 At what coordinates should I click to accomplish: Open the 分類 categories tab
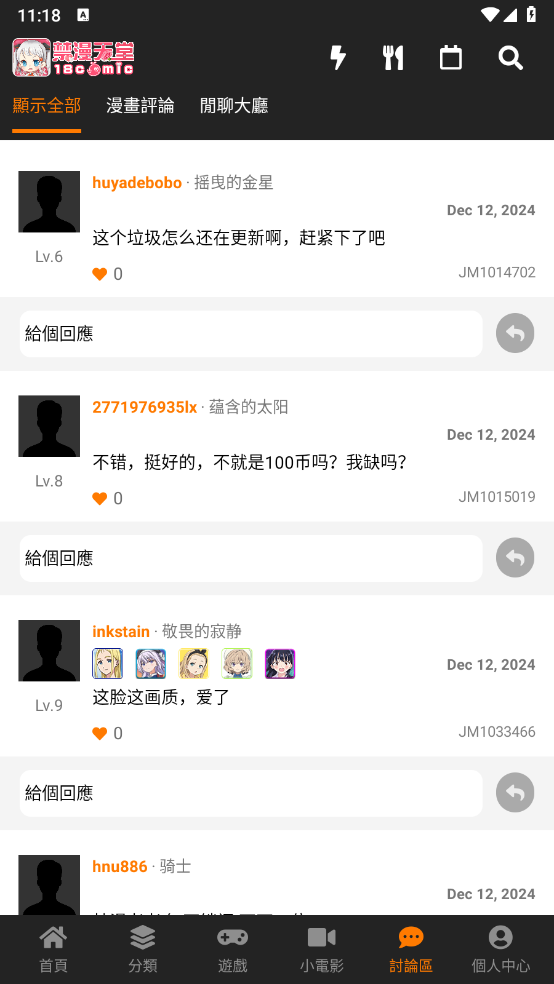[x=142, y=949]
